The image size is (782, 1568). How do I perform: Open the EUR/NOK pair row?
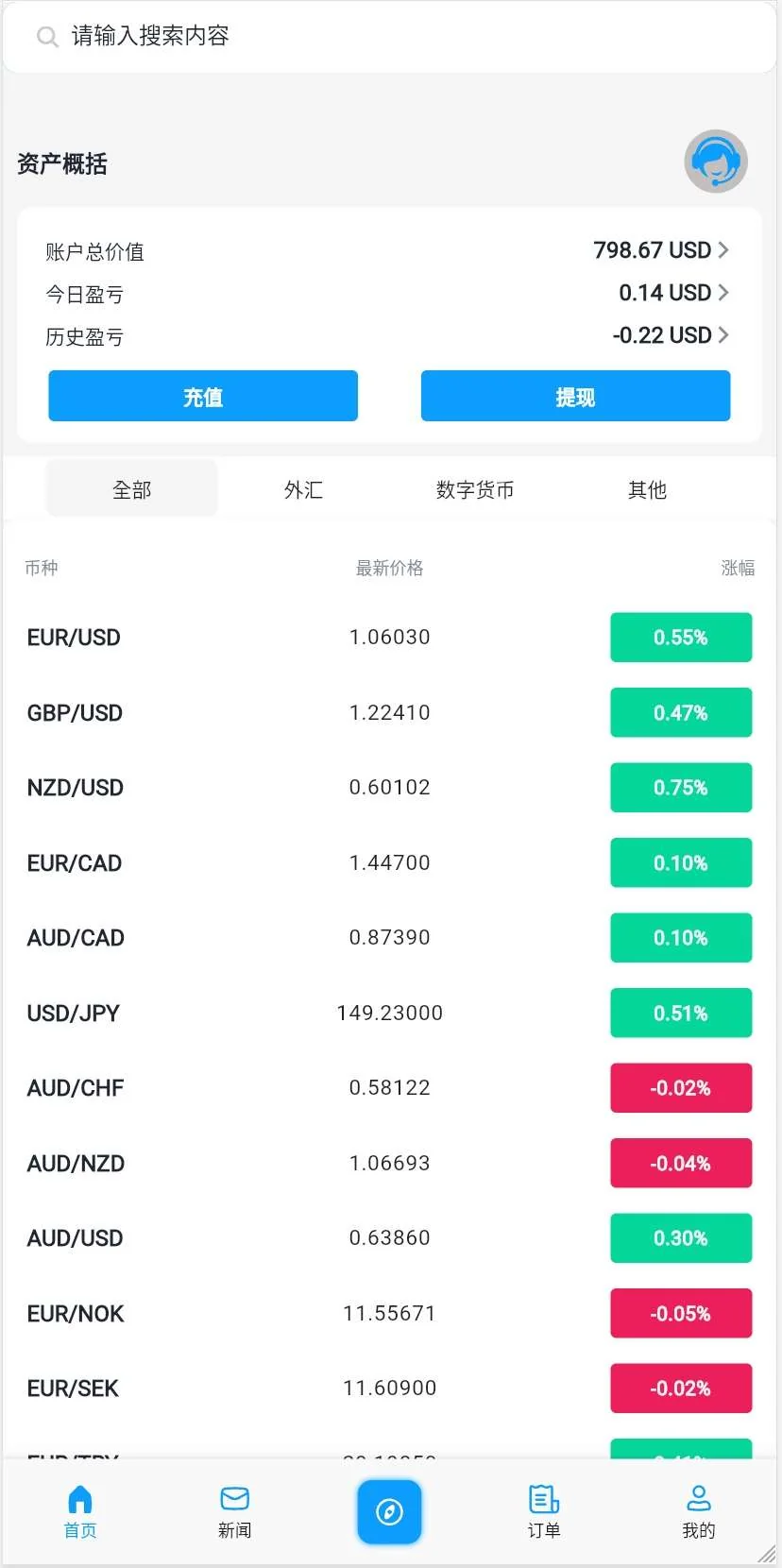(389, 1313)
